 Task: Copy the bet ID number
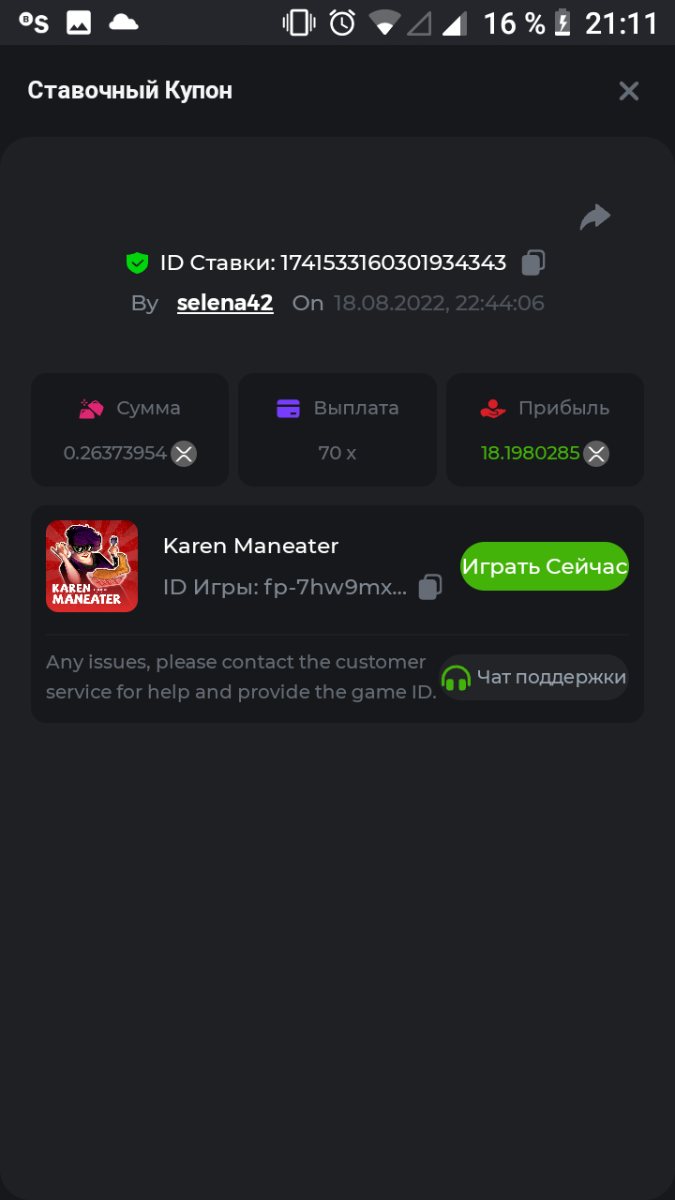[x=534, y=263]
